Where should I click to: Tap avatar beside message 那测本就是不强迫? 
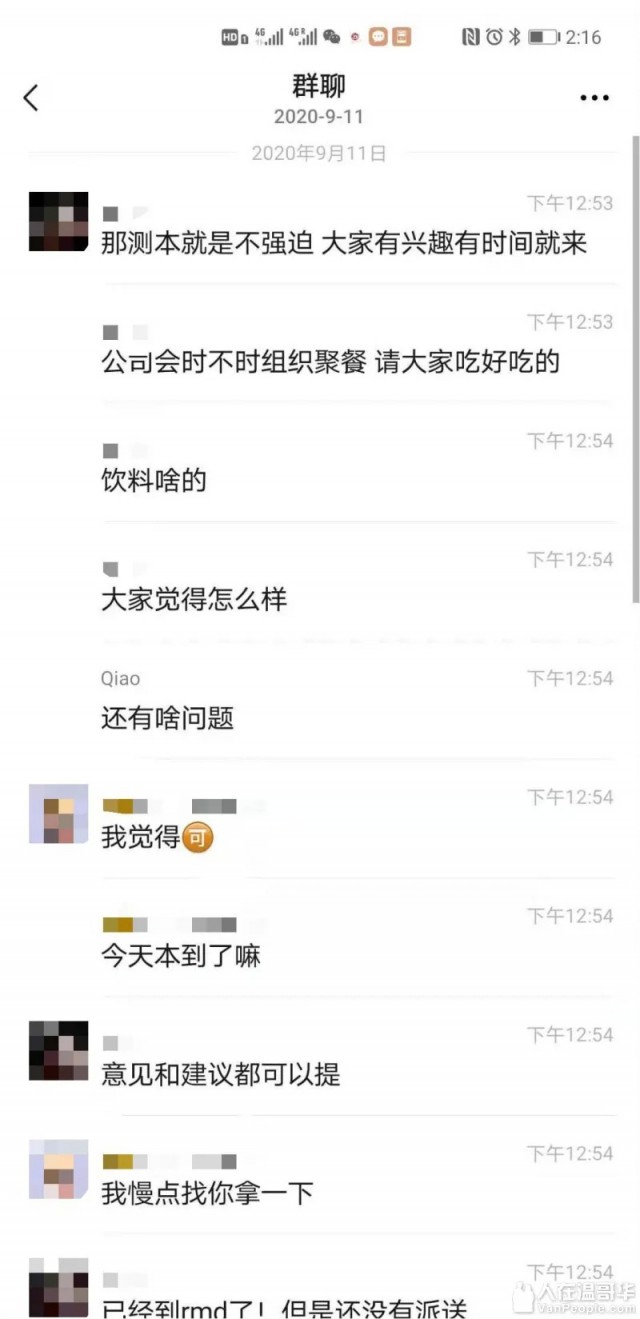[58, 222]
